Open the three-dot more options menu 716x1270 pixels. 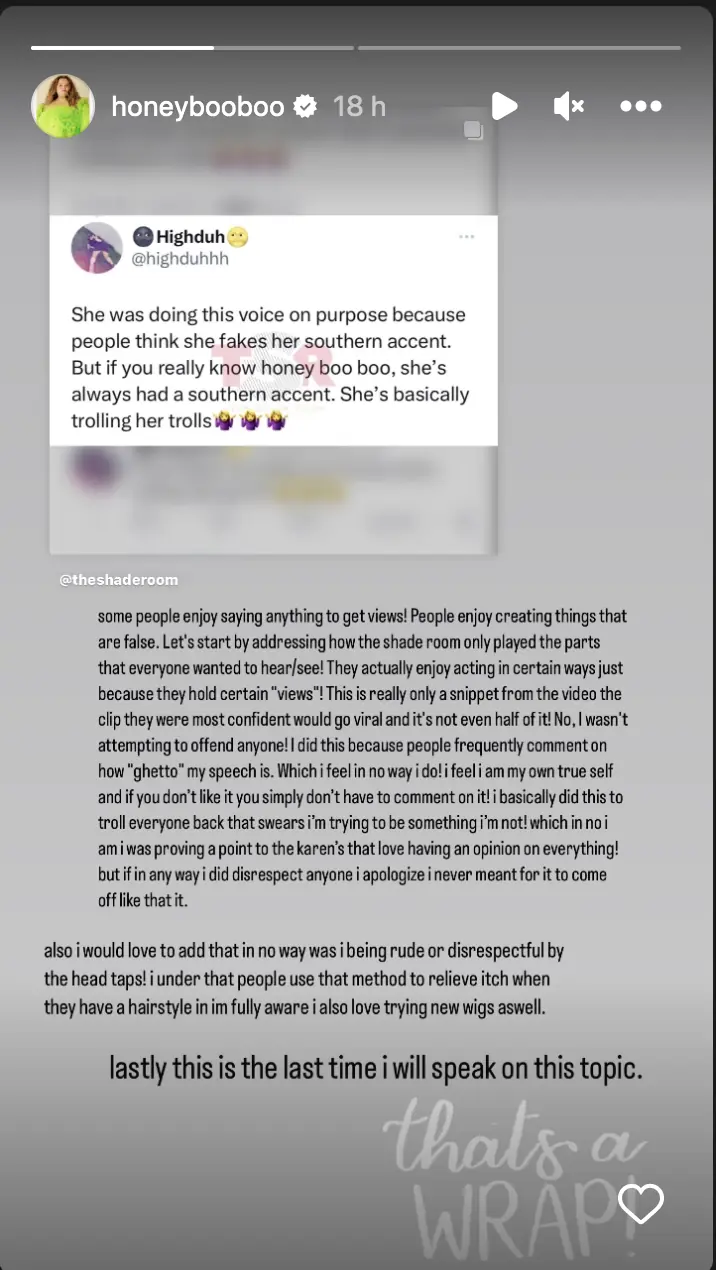[x=641, y=106]
